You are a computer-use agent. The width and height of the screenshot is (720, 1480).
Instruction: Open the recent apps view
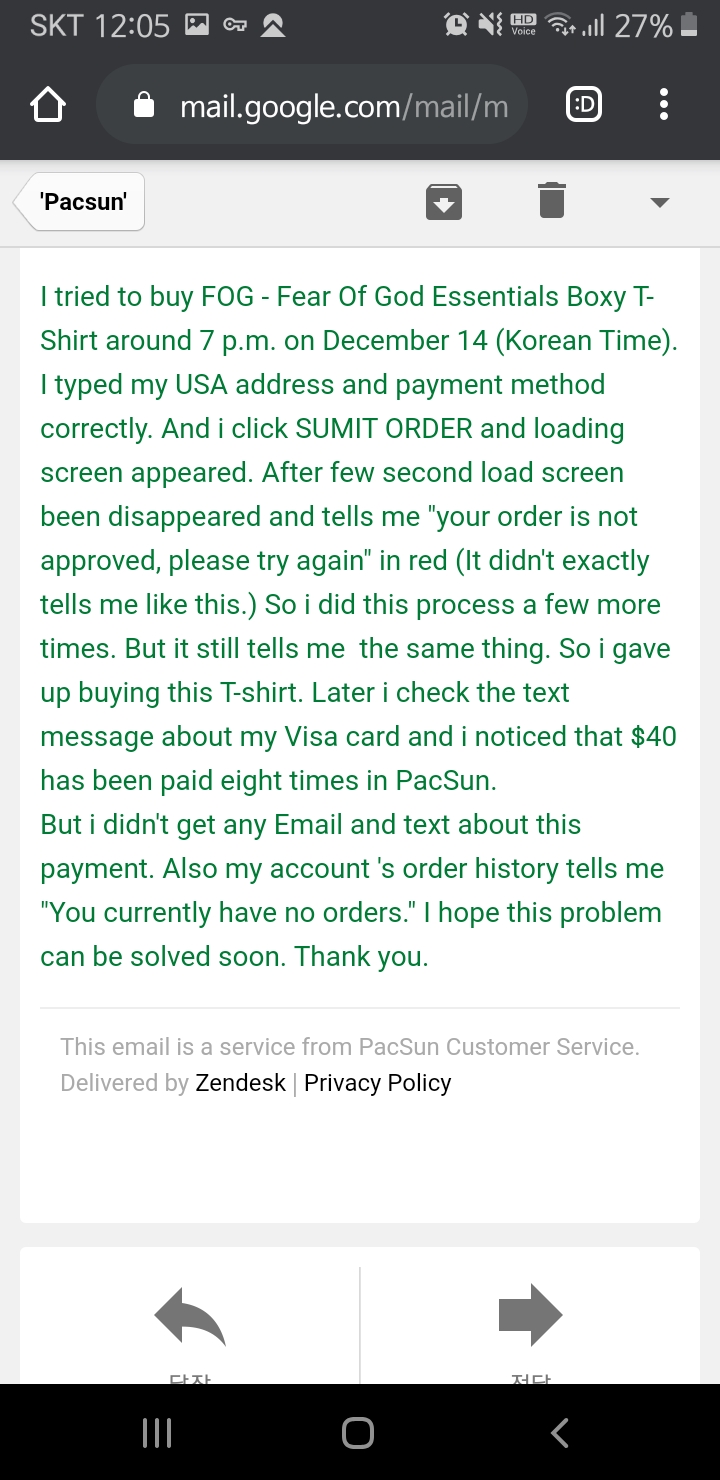pyautogui.click(x=157, y=1433)
